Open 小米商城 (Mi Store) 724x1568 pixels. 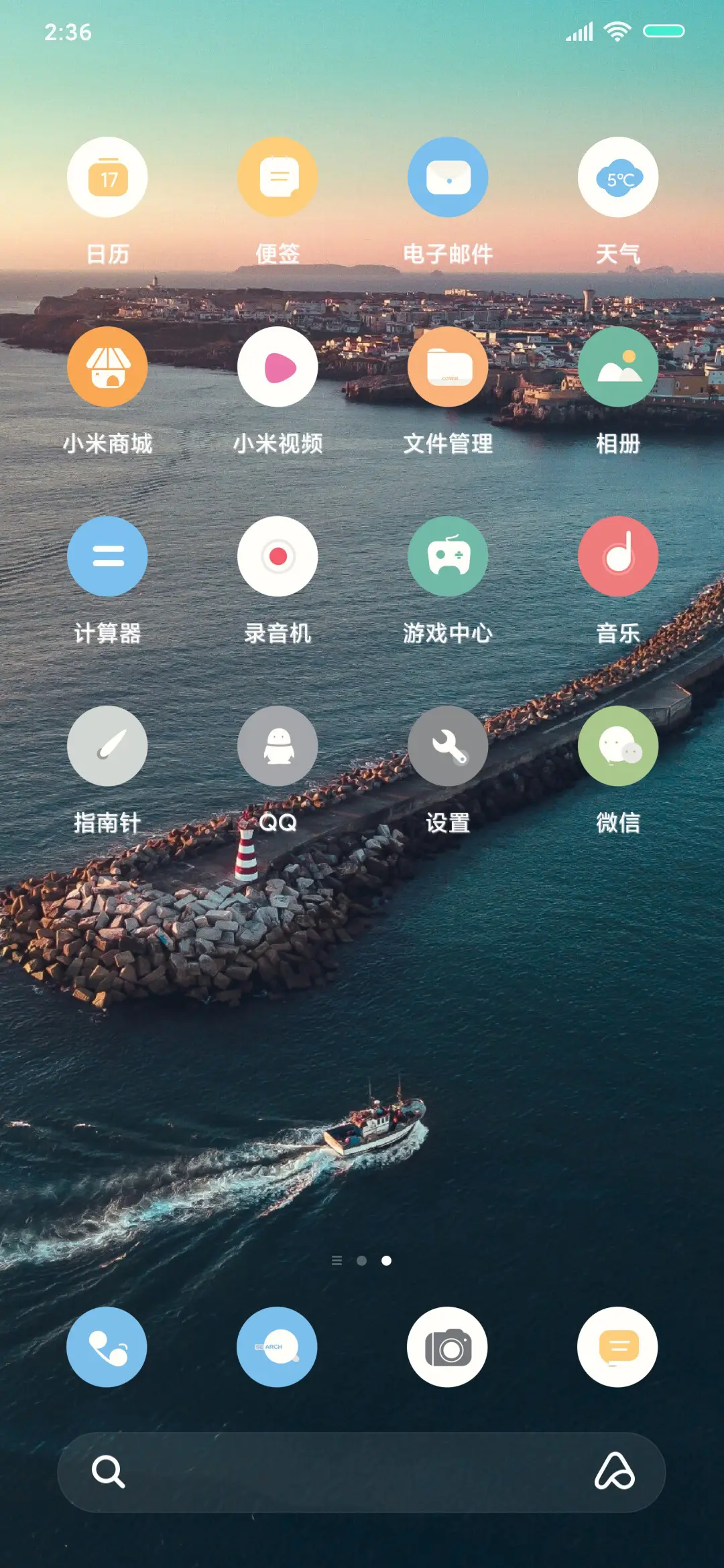(107, 366)
